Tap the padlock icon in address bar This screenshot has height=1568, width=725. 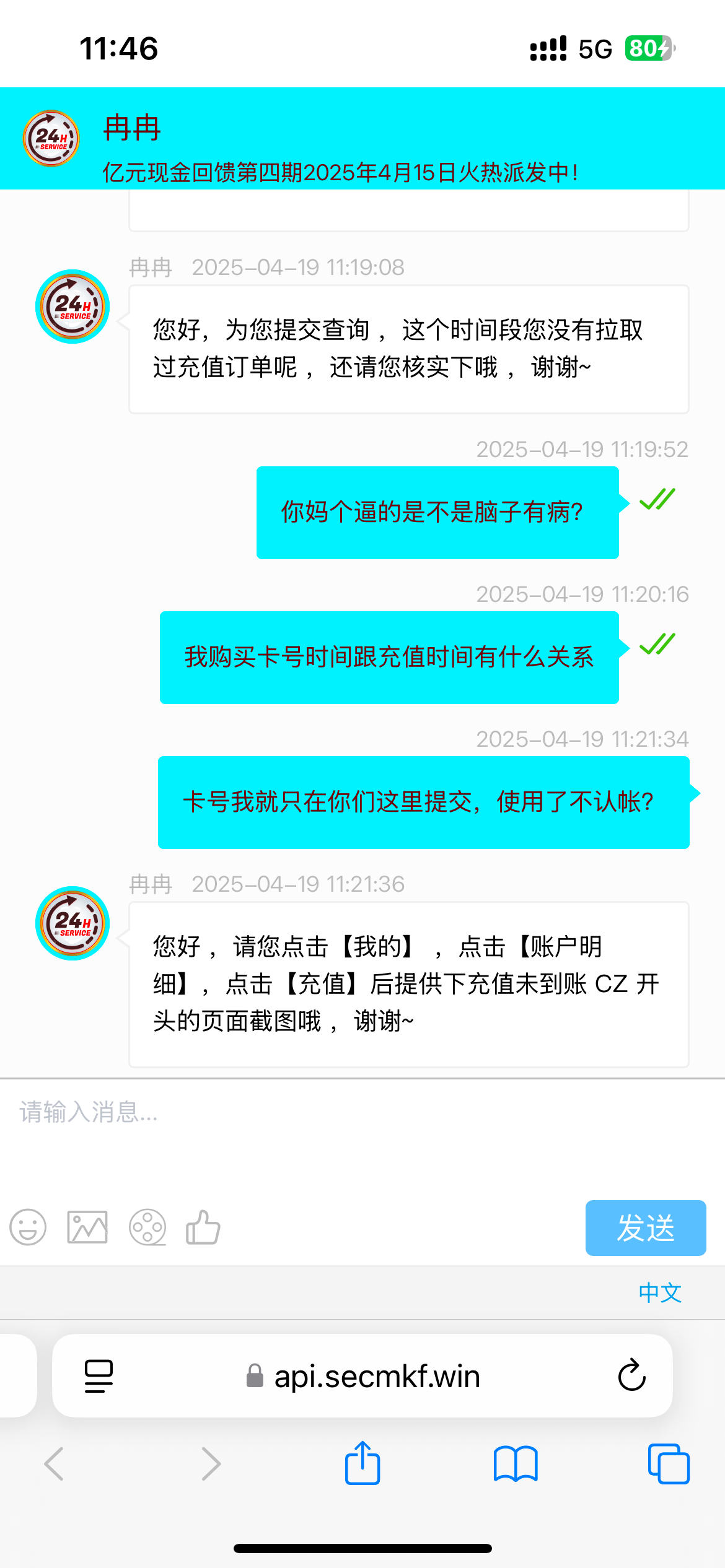click(253, 1377)
